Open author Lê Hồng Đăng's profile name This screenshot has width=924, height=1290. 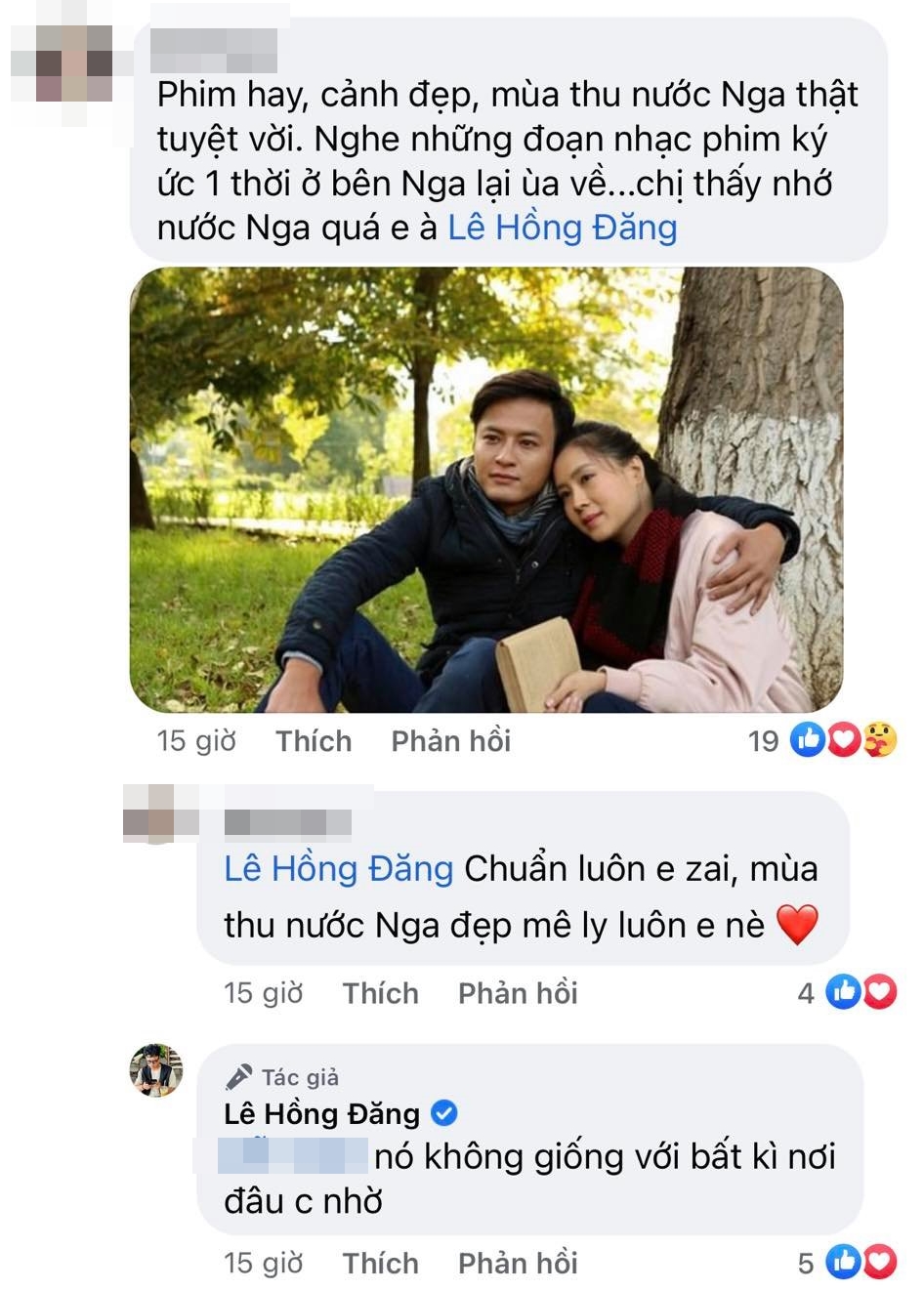(321, 1113)
